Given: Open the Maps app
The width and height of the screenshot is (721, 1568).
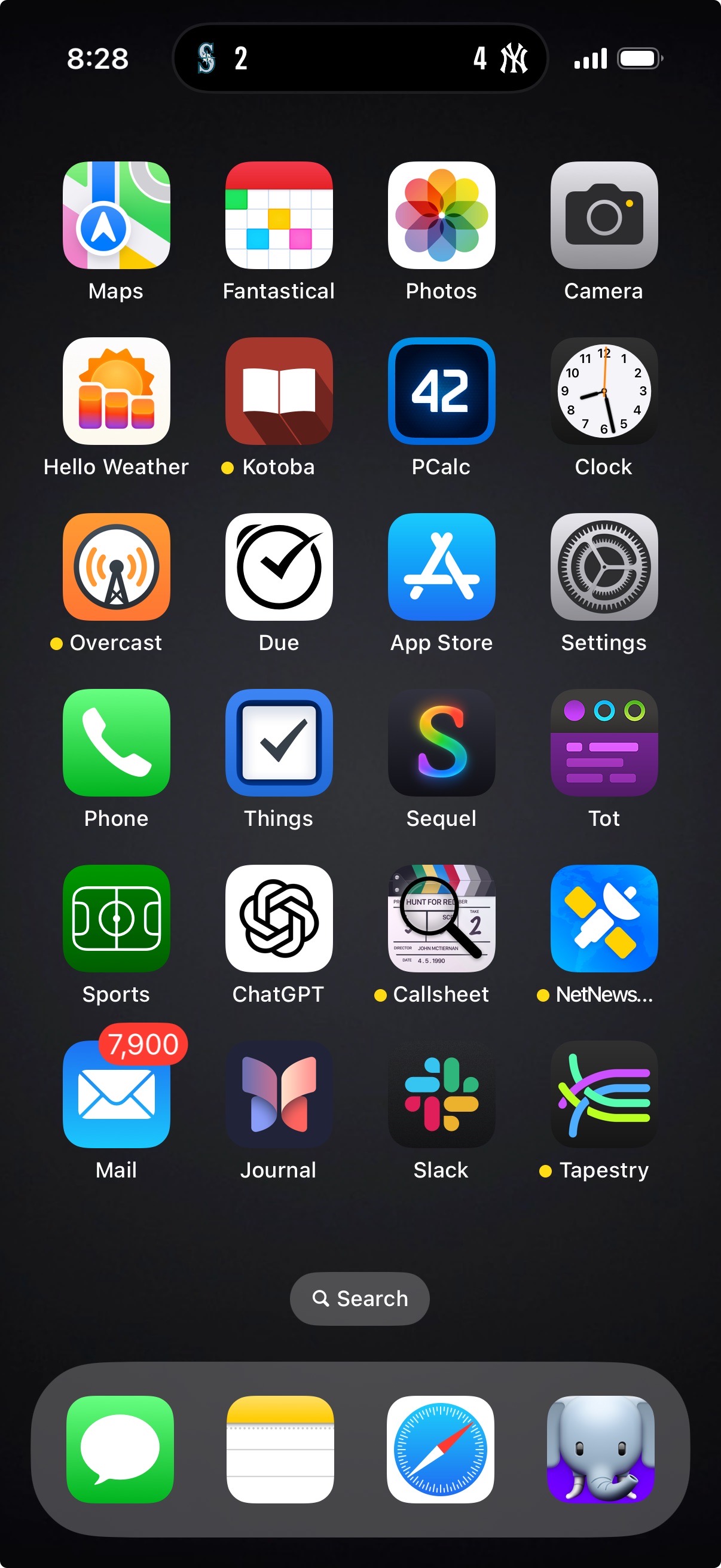Looking at the screenshot, I should (x=116, y=215).
